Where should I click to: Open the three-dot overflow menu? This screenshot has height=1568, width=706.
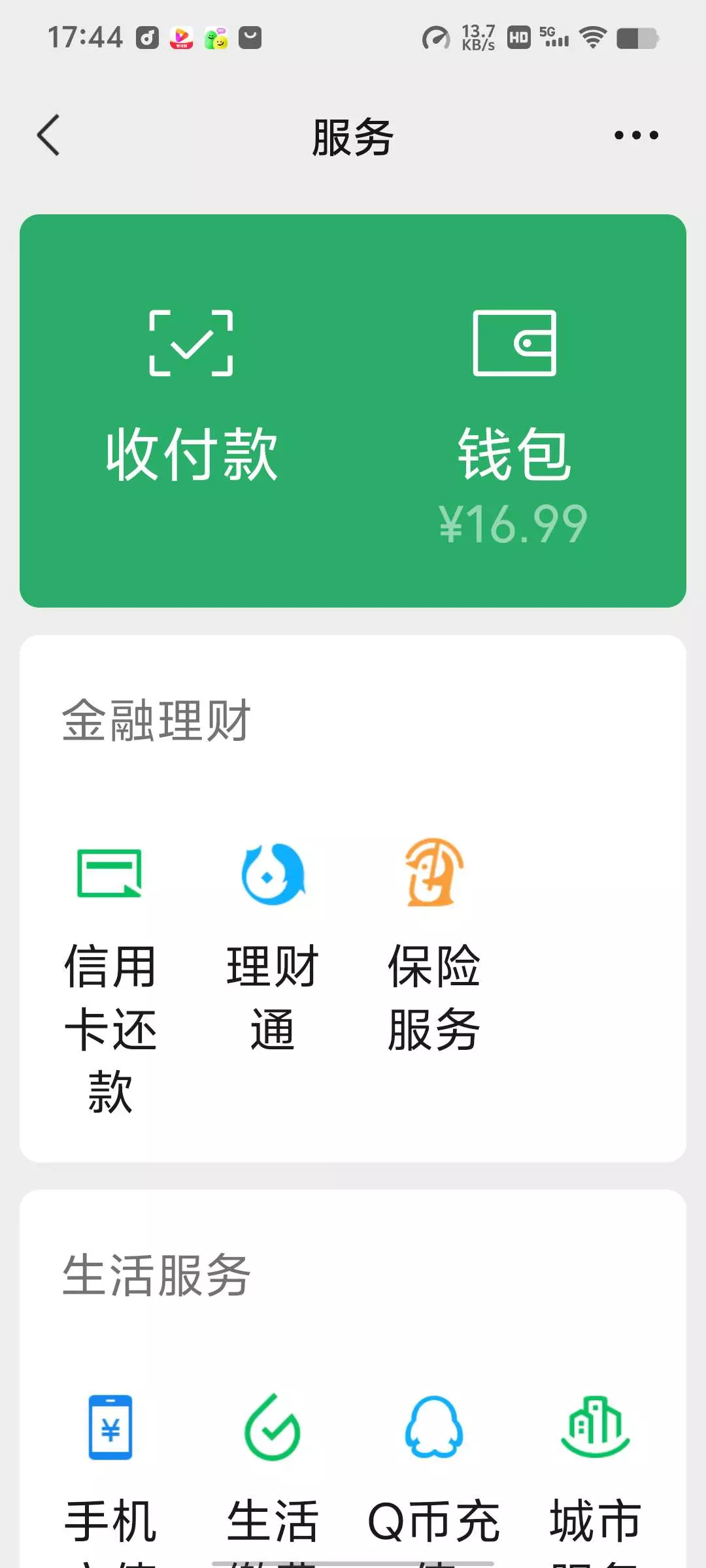635,135
